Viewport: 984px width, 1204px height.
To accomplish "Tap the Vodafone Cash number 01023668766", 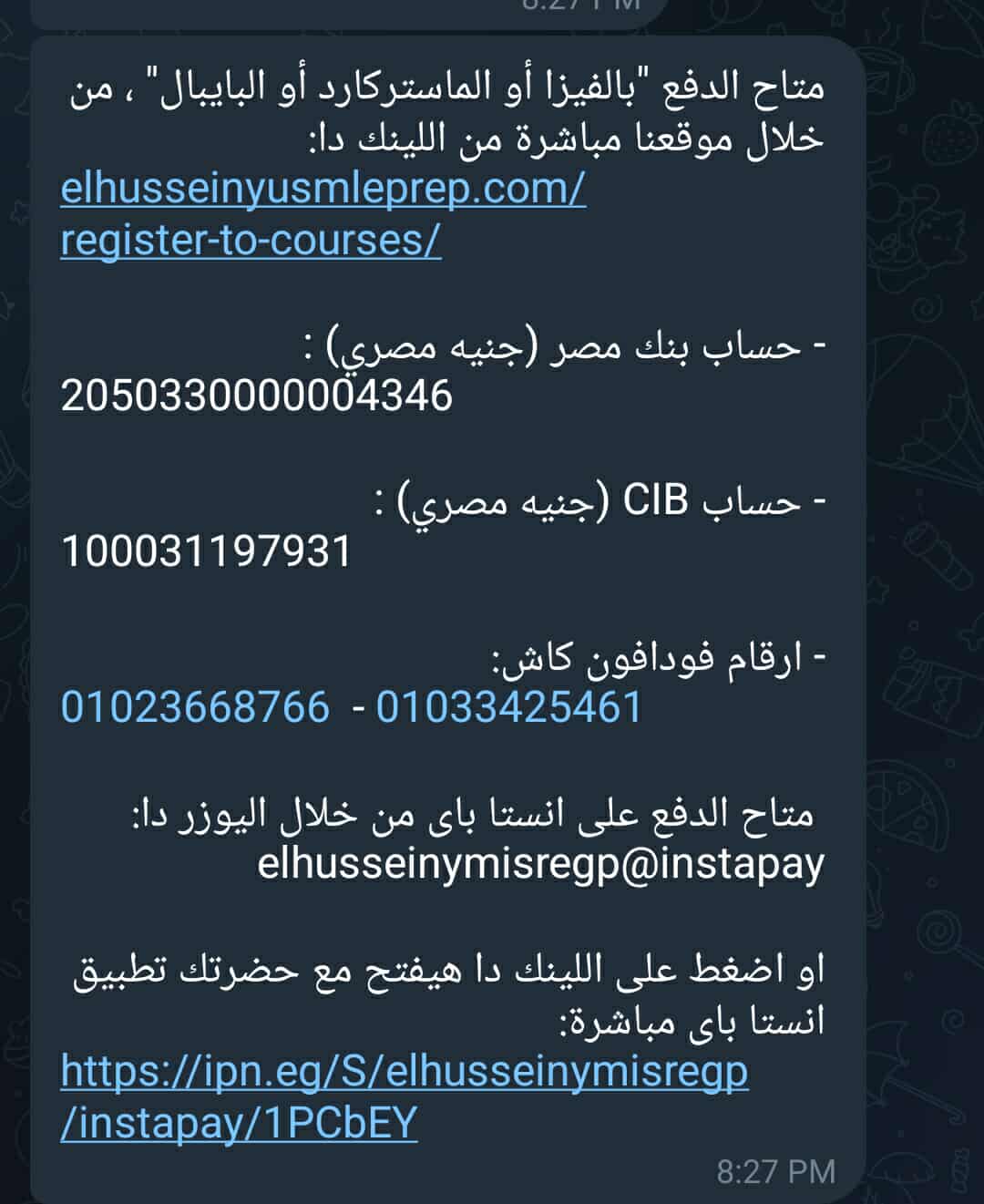I will pos(195,707).
